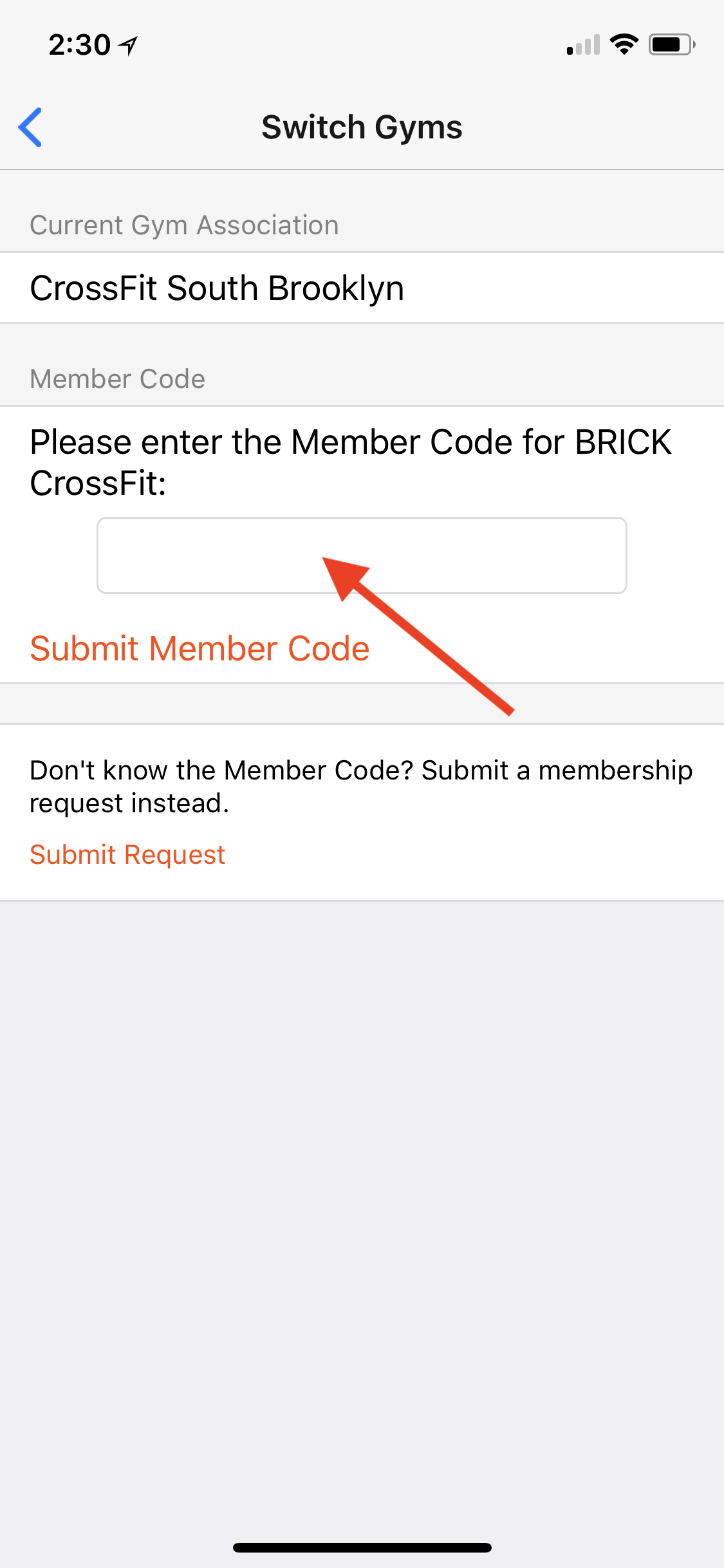
Task: Tap Submit Request for membership
Action: coord(127,855)
